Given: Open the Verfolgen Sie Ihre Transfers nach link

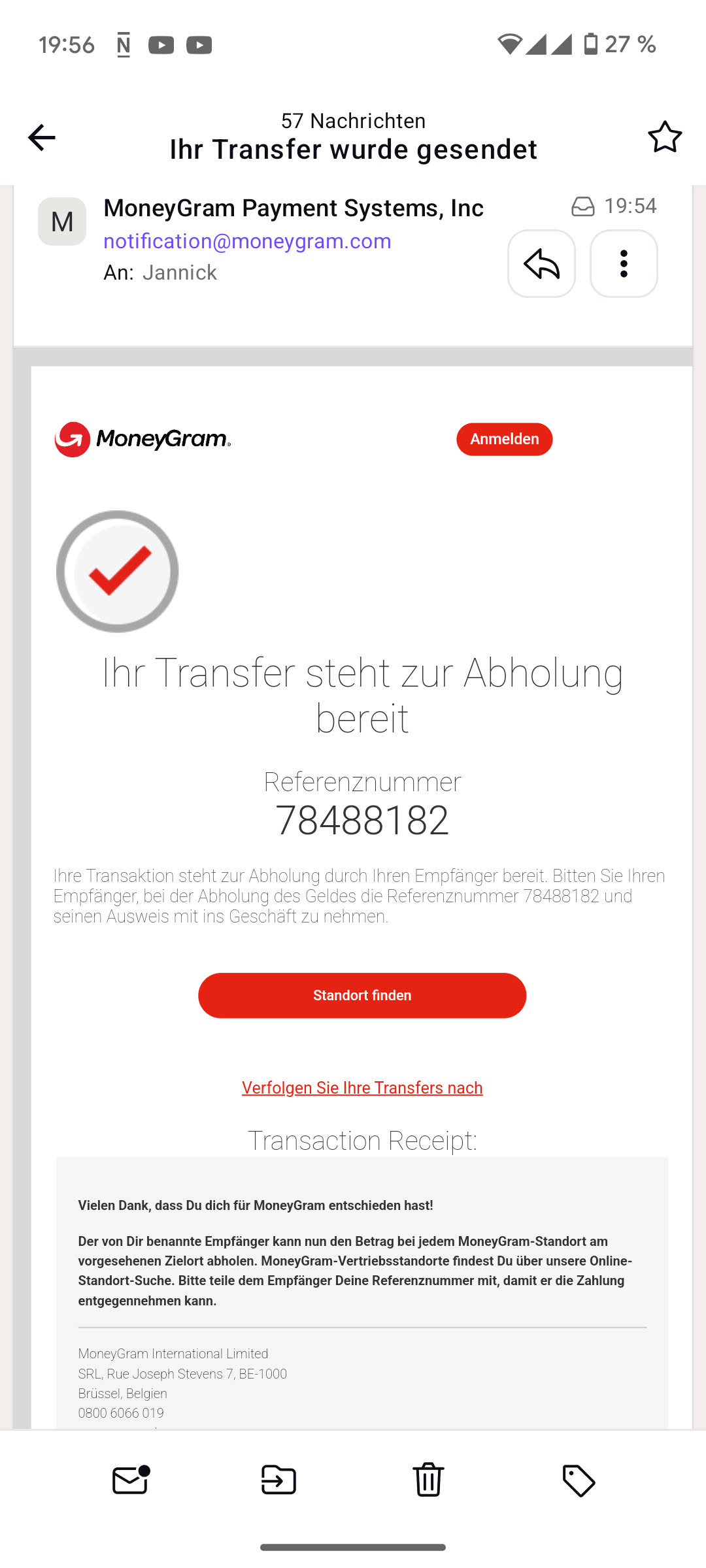Looking at the screenshot, I should click(362, 1088).
